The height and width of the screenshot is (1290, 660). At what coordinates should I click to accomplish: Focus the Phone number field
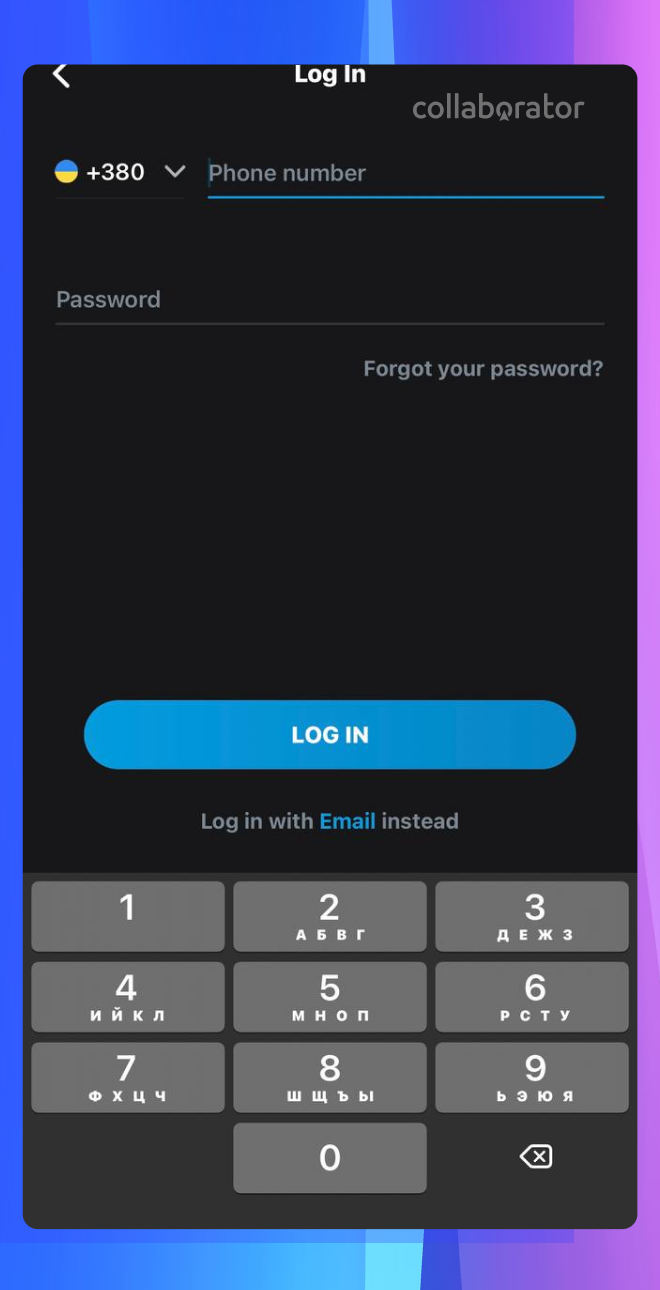pos(405,173)
